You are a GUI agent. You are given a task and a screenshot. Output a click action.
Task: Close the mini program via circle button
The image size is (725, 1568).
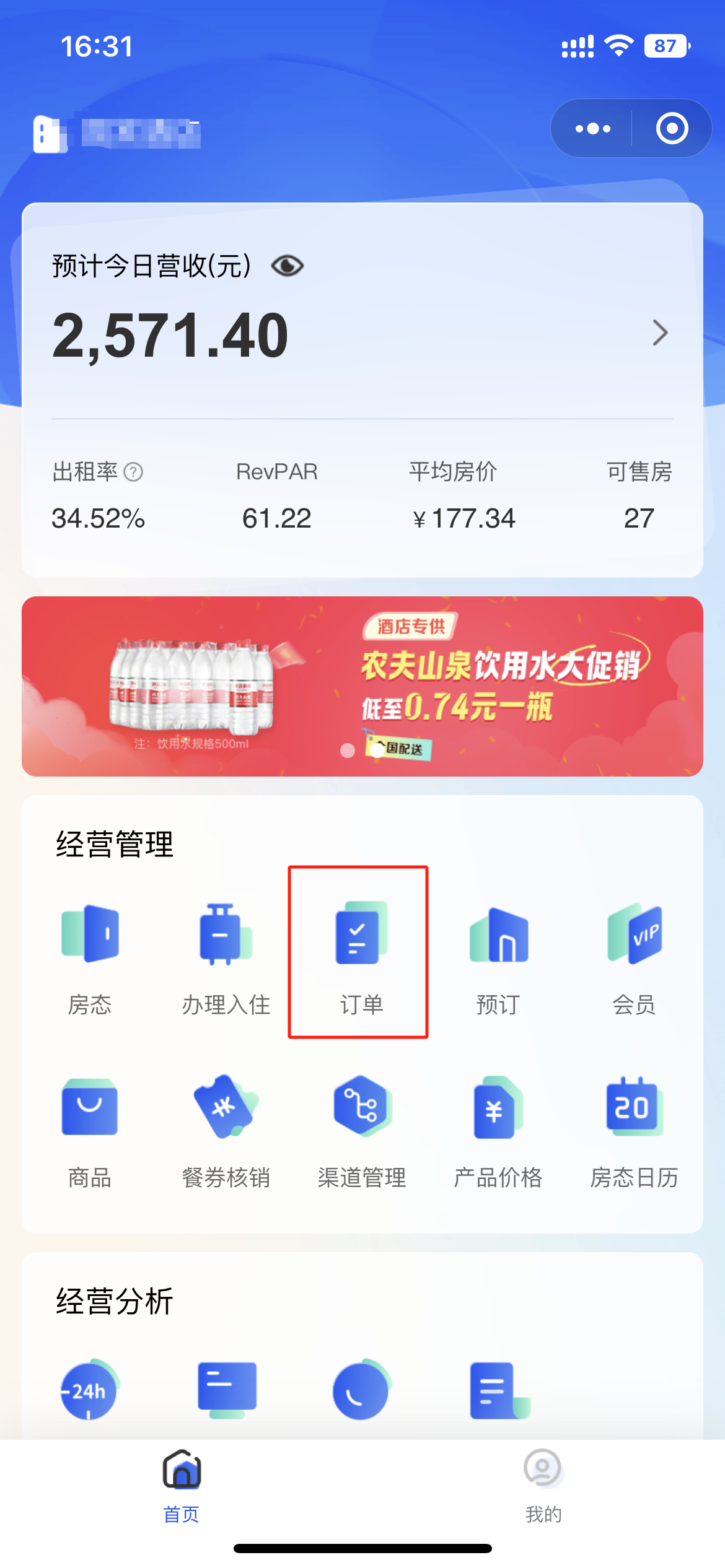672,129
